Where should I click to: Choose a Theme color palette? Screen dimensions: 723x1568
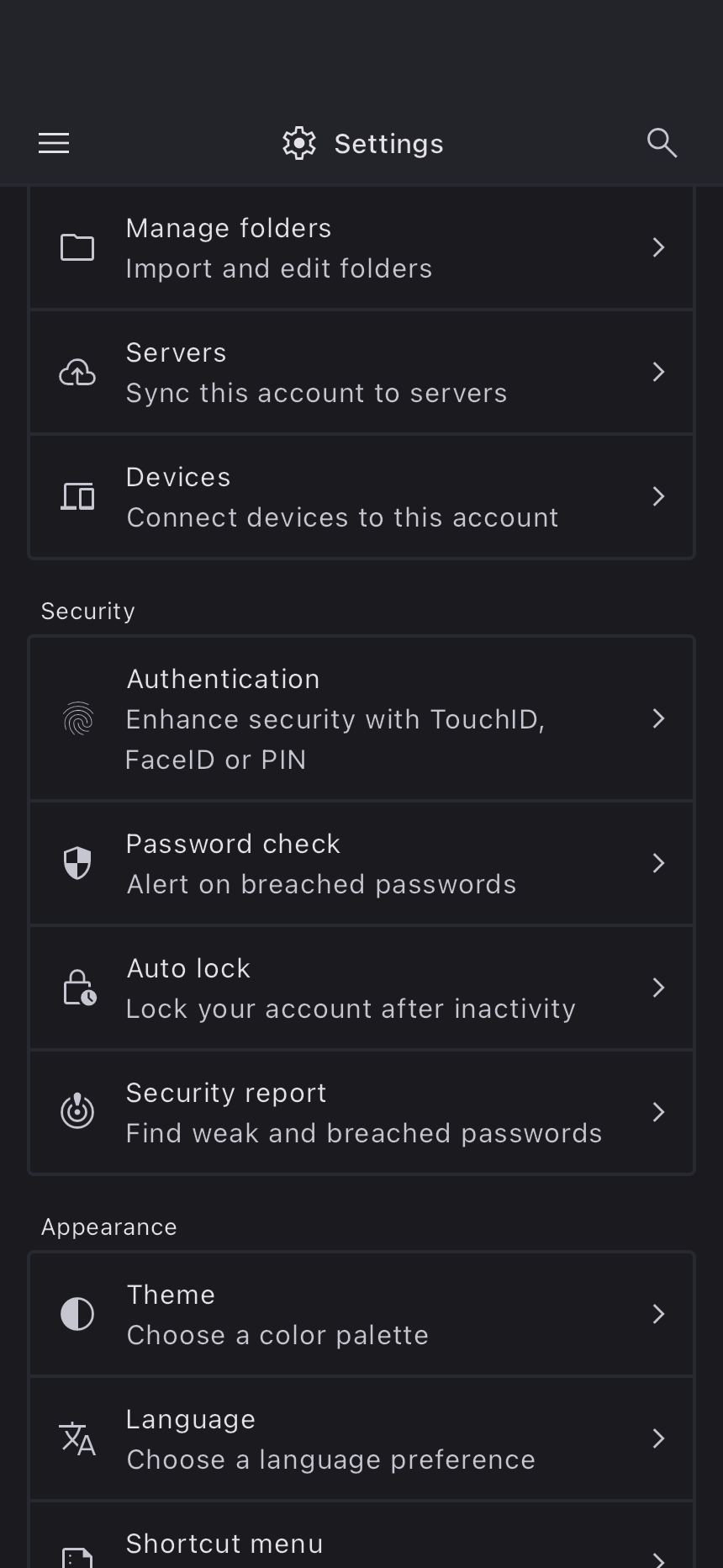tap(361, 1315)
